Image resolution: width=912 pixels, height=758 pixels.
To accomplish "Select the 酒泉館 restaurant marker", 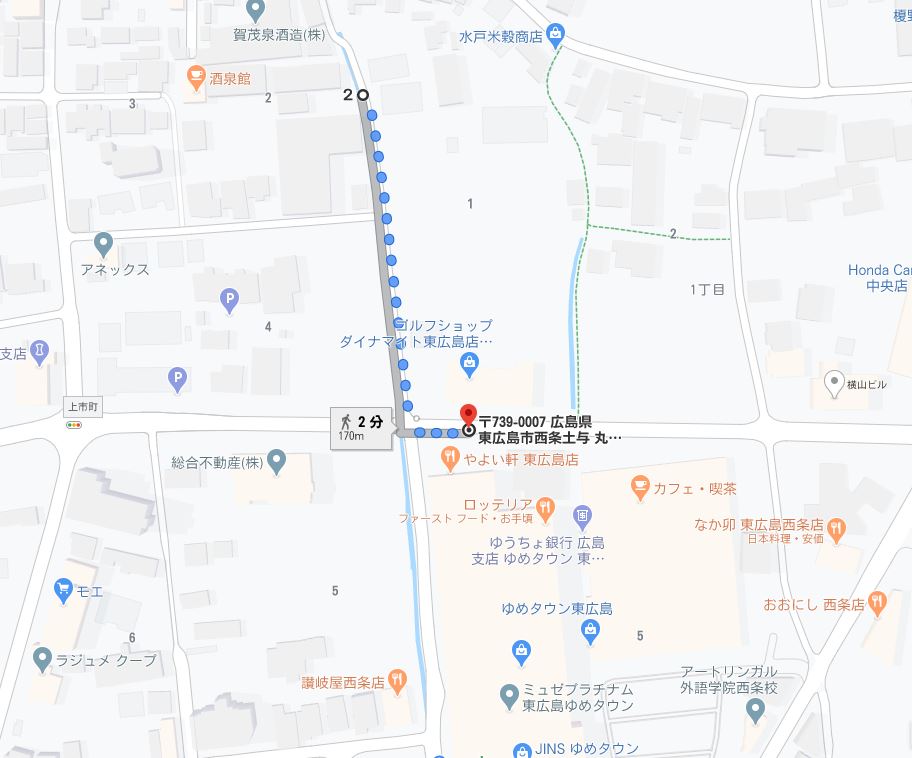I will 195,75.
